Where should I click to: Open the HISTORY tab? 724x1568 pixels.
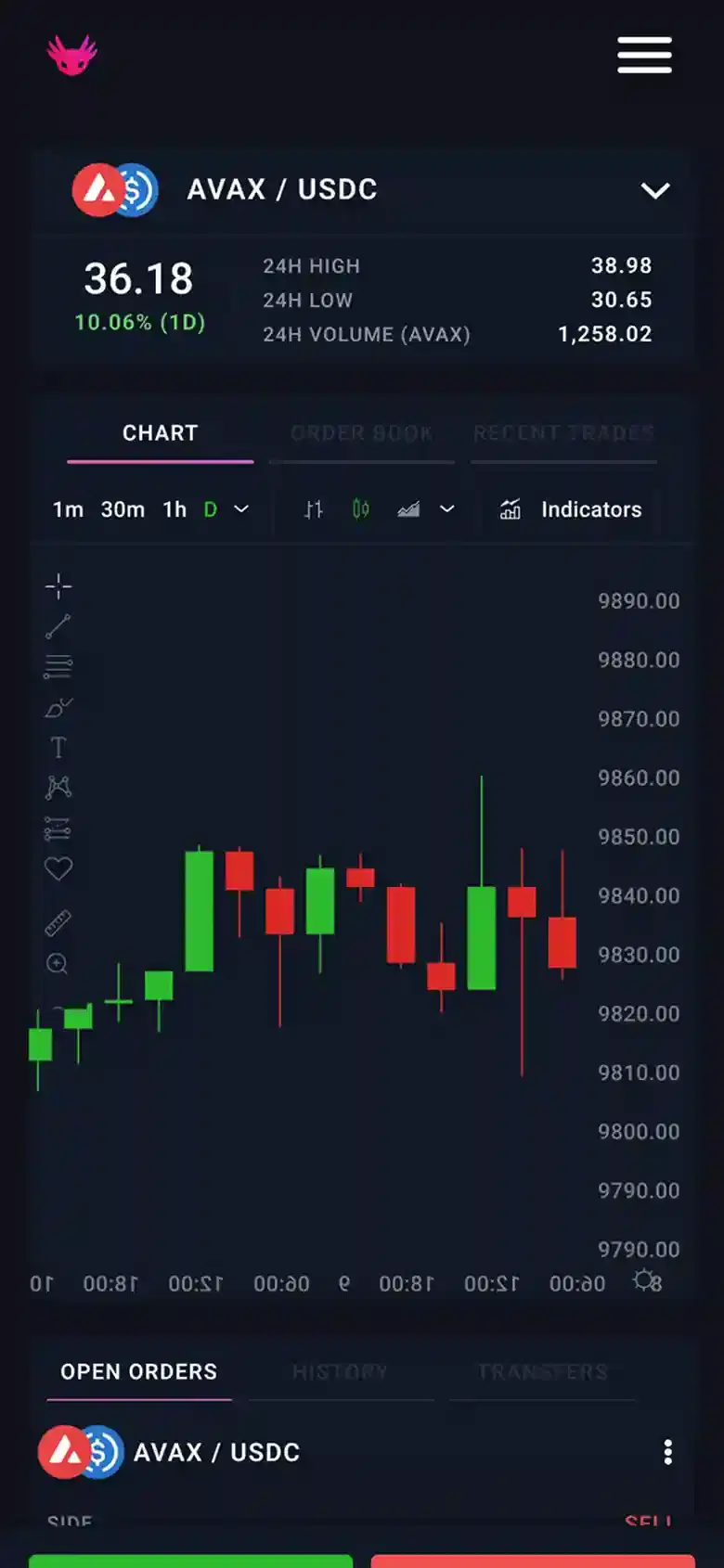pyautogui.click(x=341, y=1371)
